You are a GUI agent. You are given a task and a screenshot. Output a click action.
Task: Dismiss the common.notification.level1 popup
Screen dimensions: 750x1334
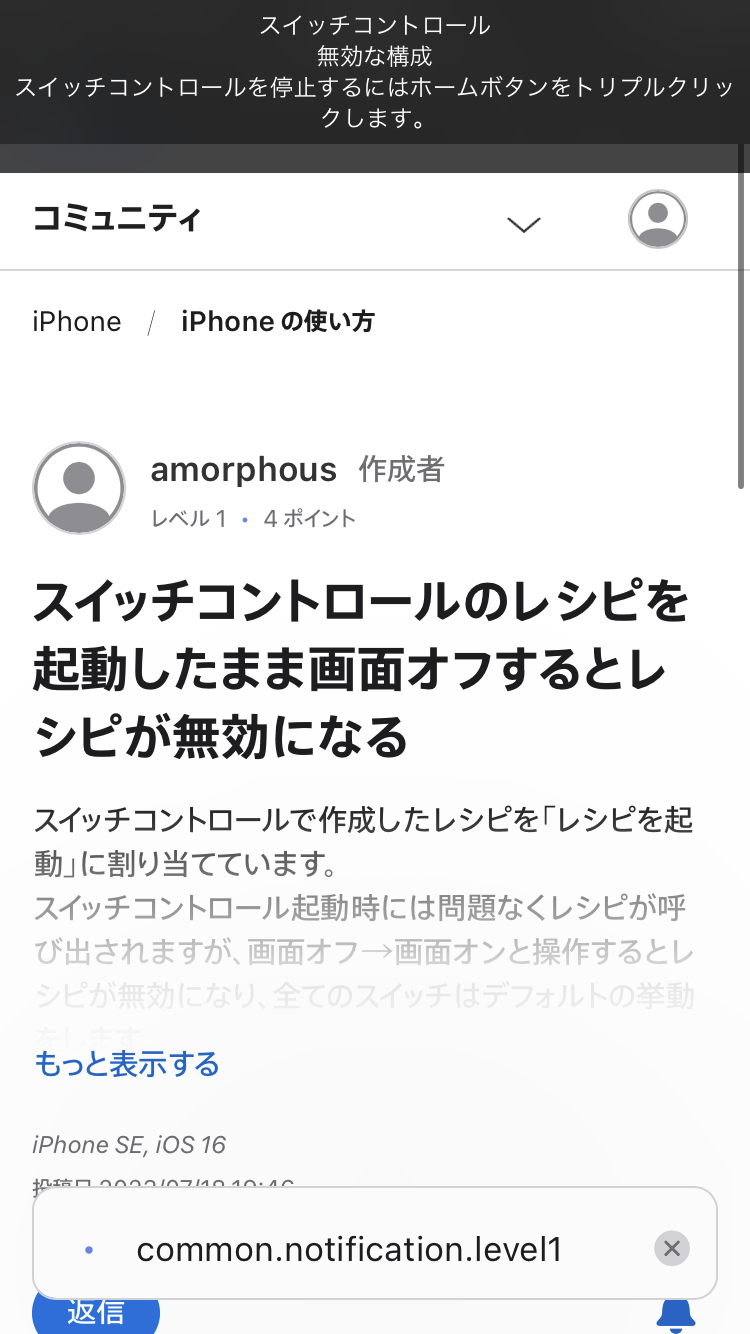pyautogui.click(x=672, y=1248)
